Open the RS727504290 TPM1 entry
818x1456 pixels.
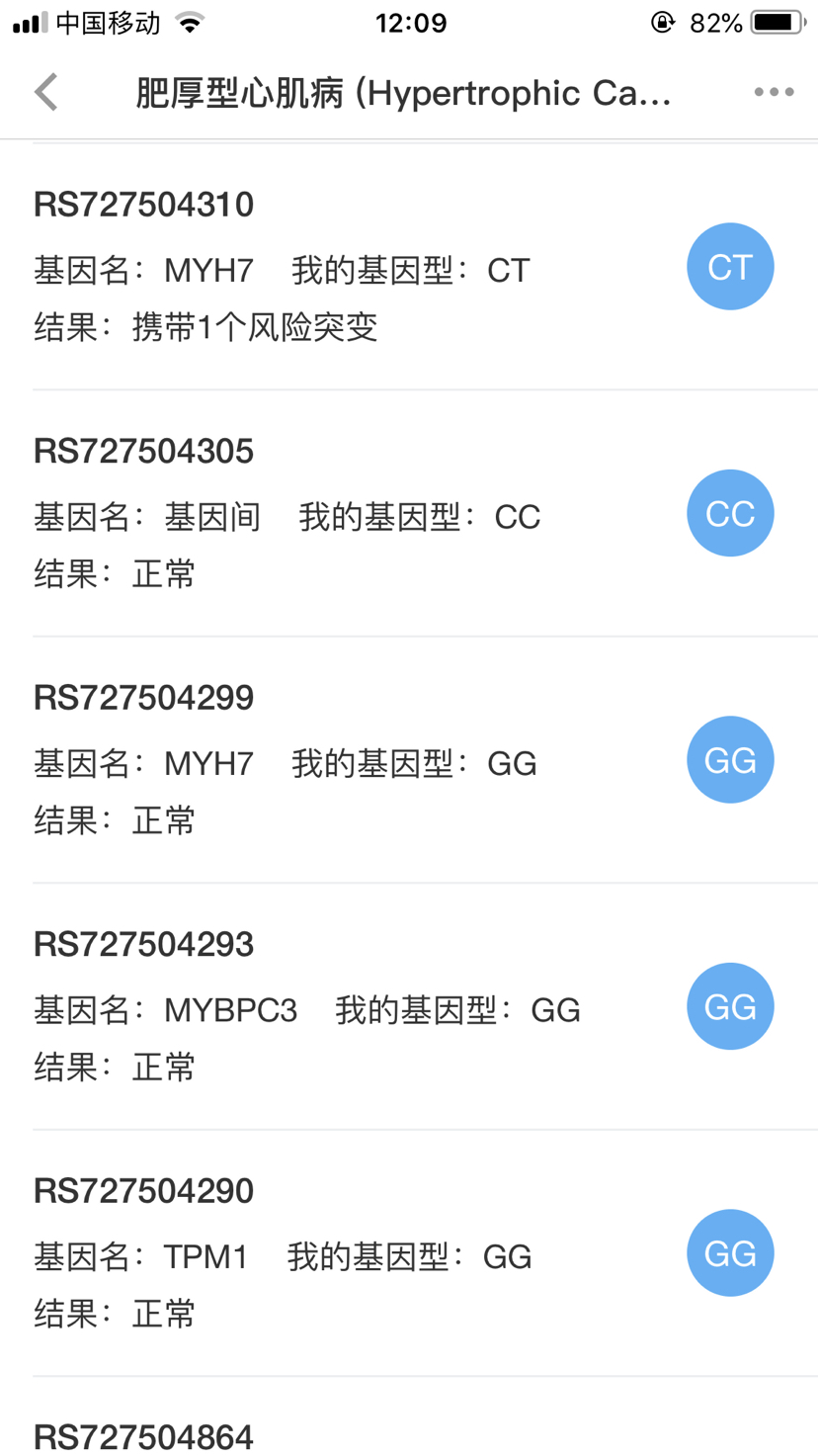(x=409, y=1252)
